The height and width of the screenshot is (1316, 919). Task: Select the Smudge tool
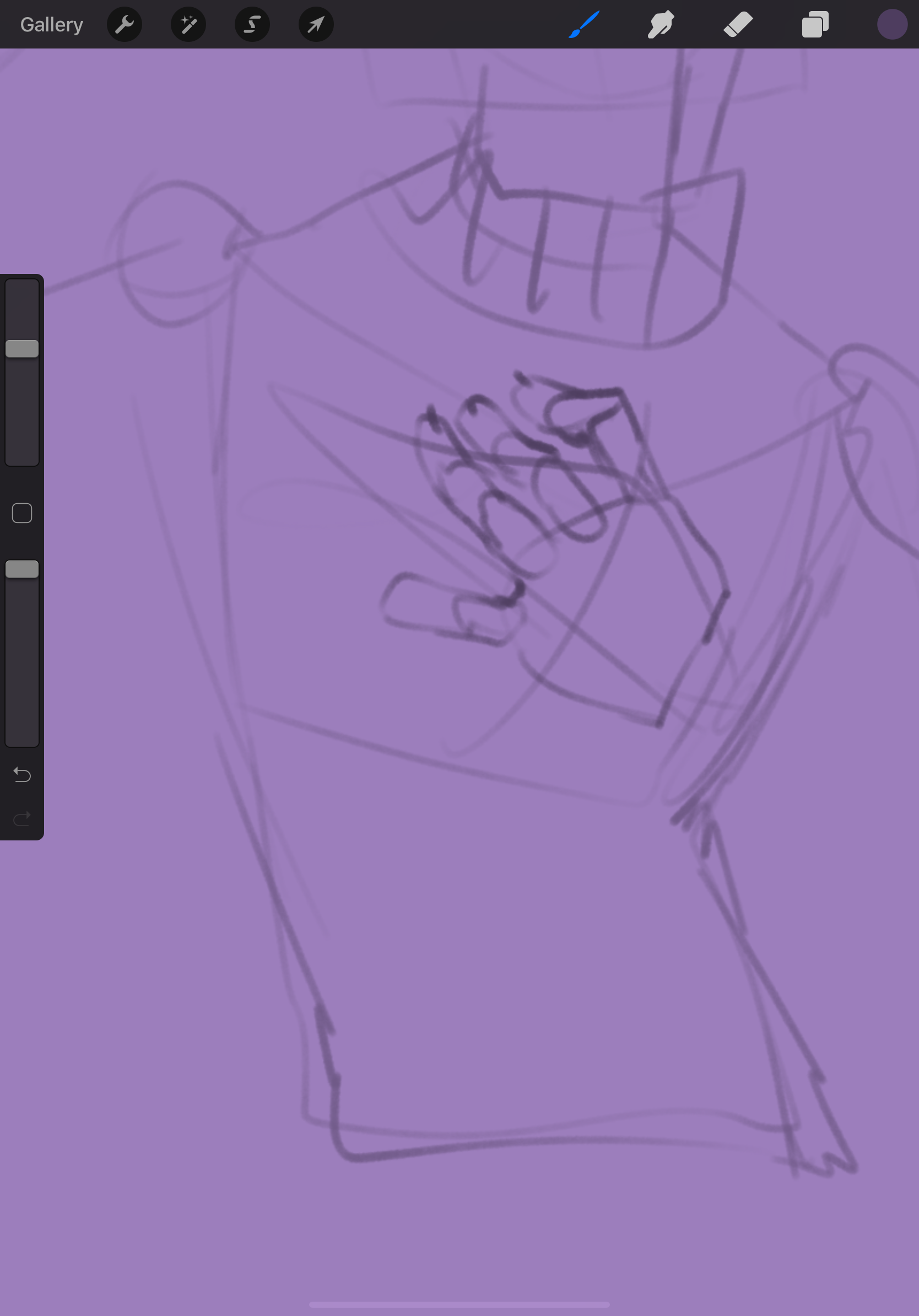(661, 25)
